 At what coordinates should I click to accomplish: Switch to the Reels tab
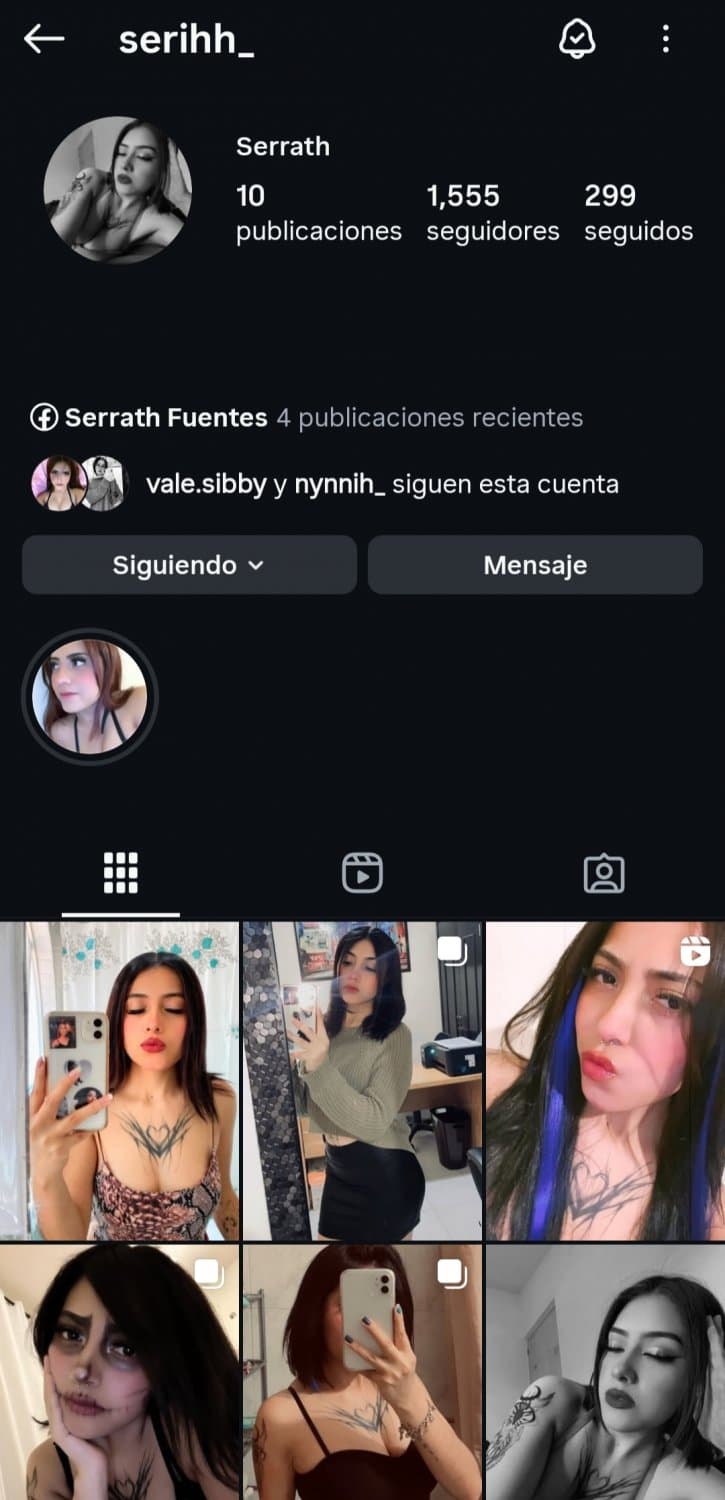pos(362,873)
